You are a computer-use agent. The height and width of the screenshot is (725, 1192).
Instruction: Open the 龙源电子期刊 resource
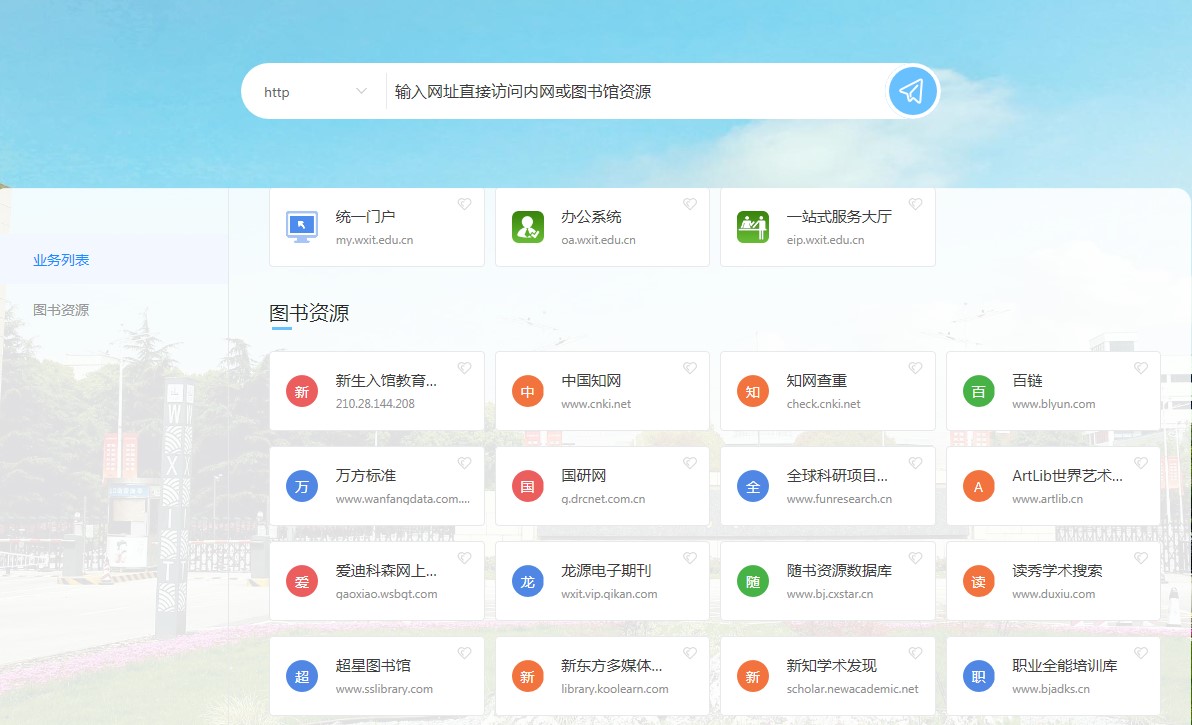pos(602,581)
